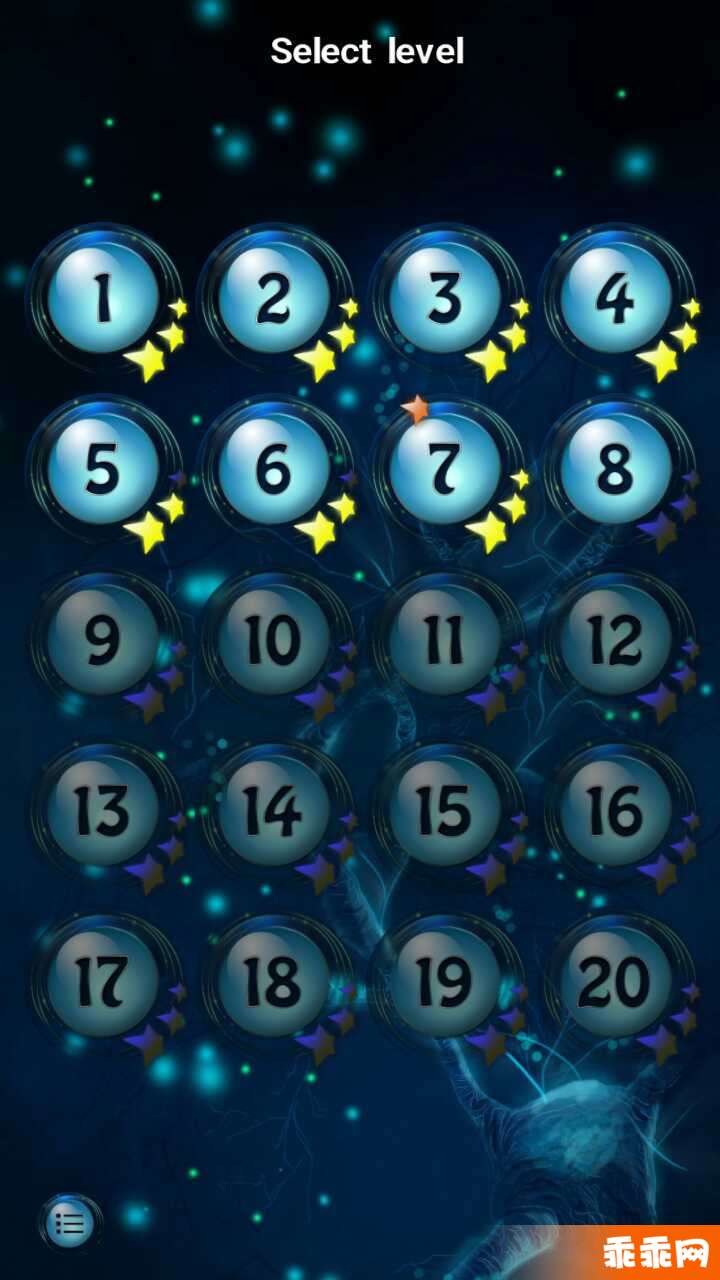Tap the level 9 bubble
The height and width of the screenshot is (1280, 720).
[x=103, y=640]
